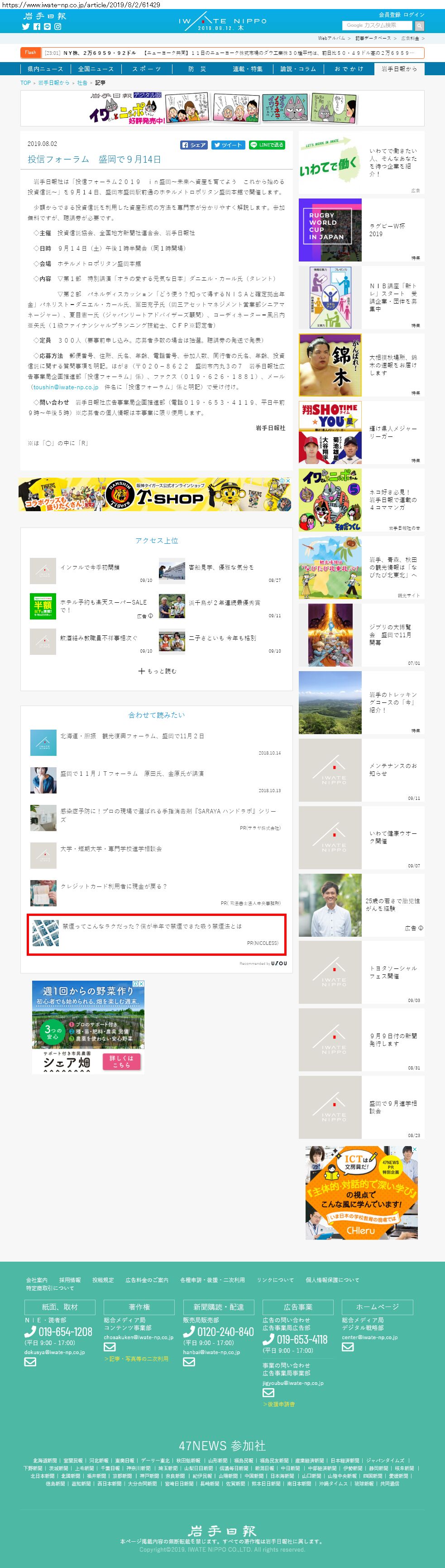
Task: Tap ログイン link in header
Action: click(414, 15)
